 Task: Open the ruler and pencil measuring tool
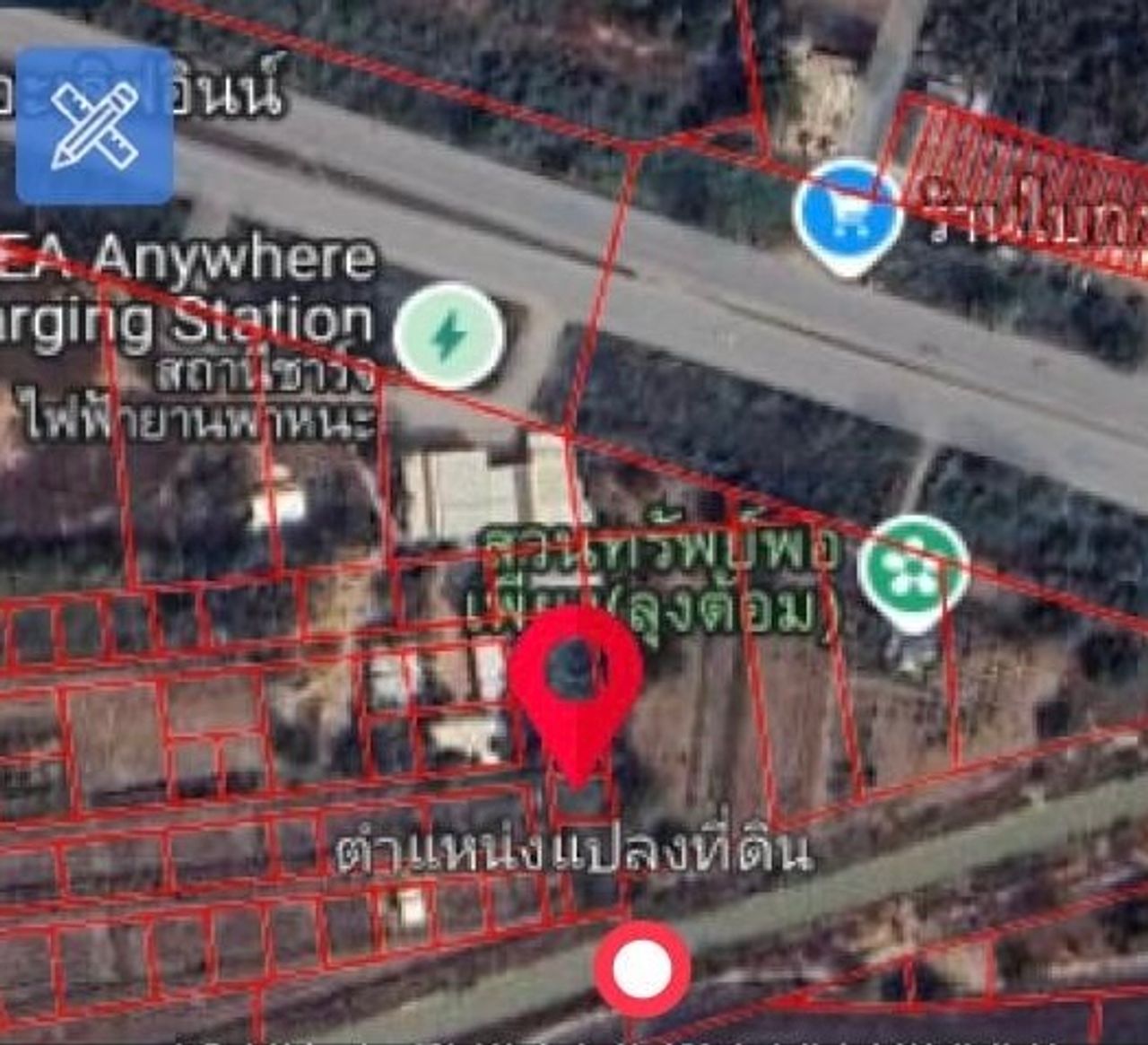(95, 126)
